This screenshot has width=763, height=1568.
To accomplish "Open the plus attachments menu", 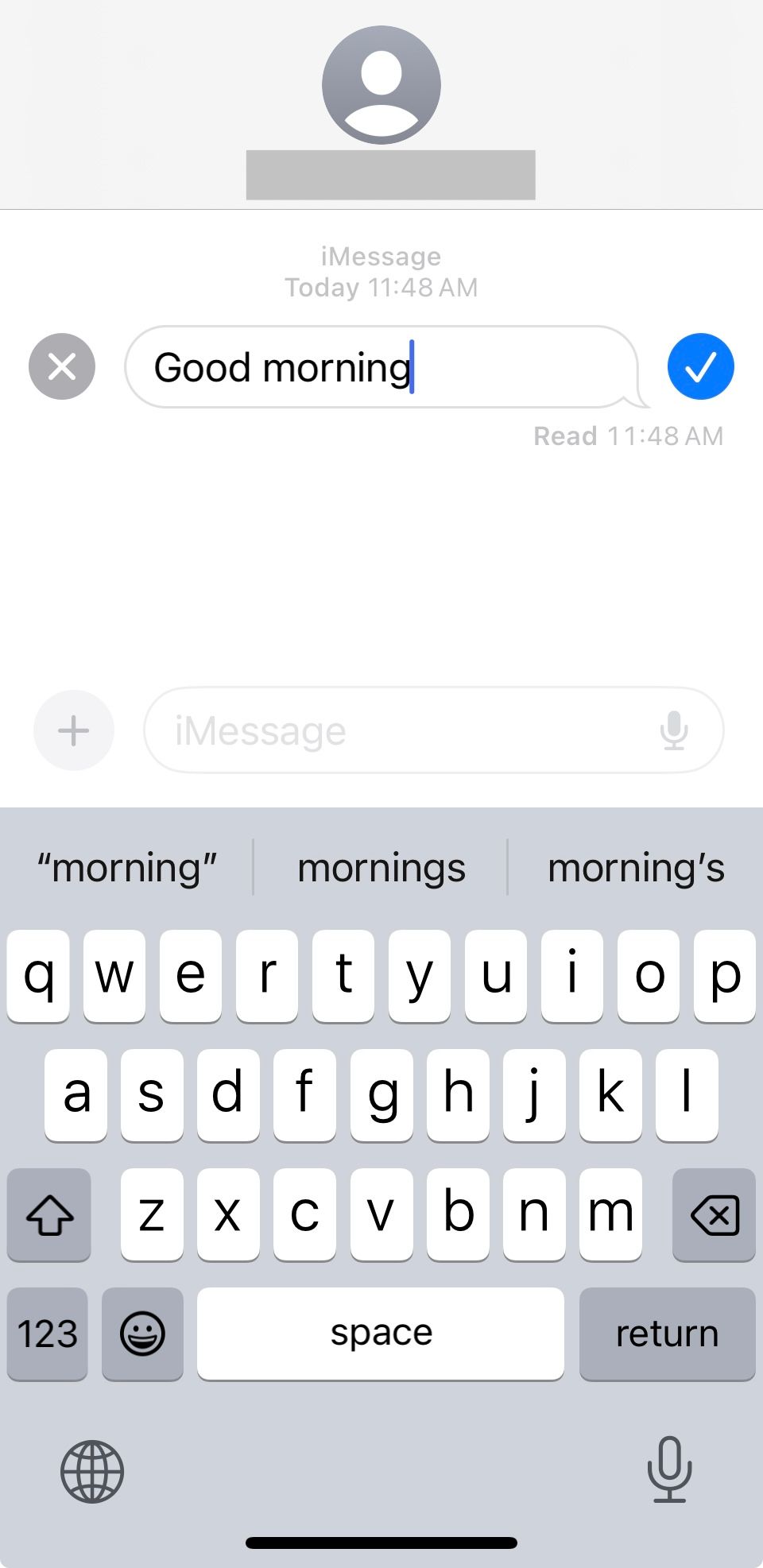I will click(x=74, y=730).
